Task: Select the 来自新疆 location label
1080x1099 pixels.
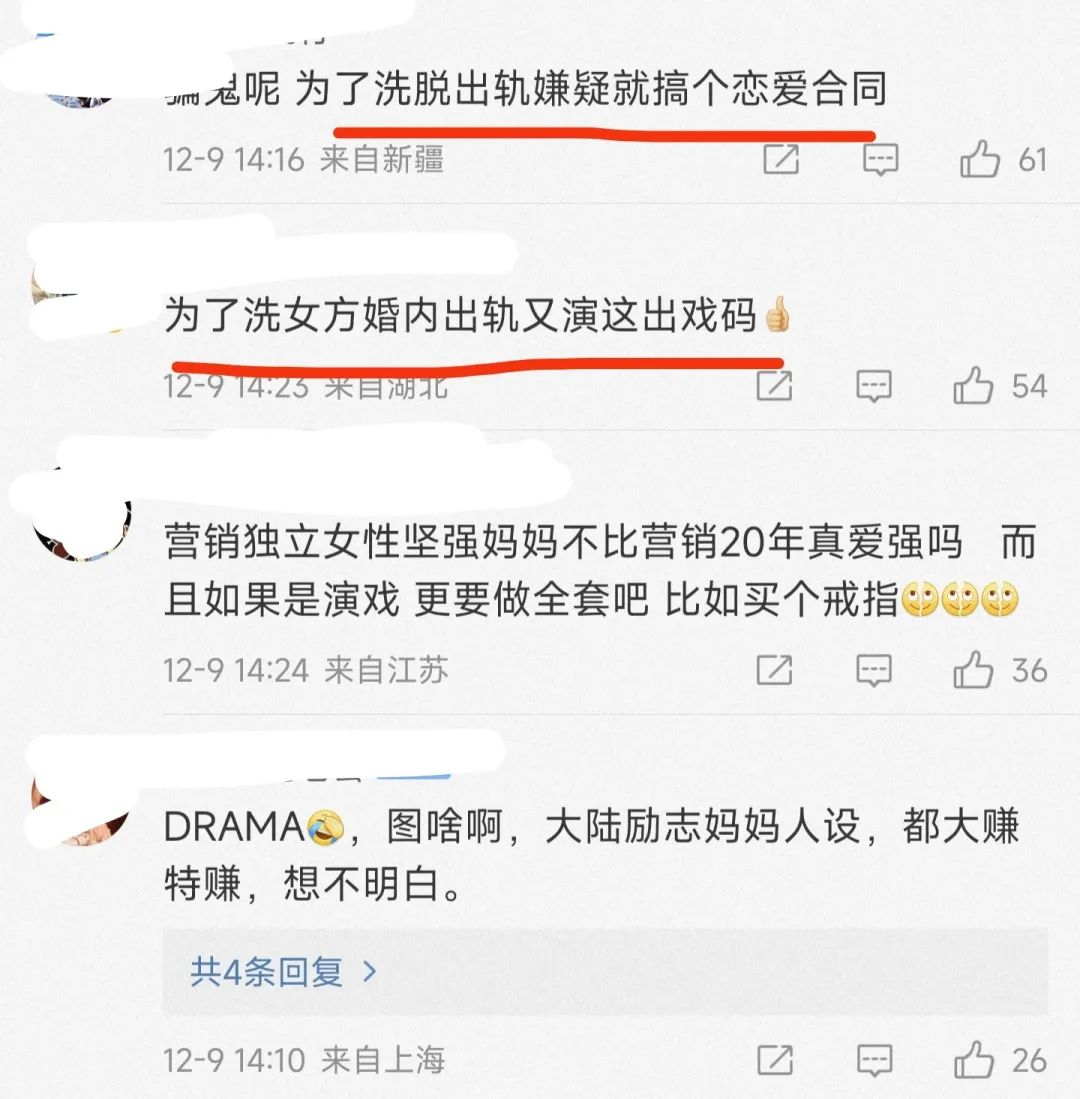Action: 383,159
